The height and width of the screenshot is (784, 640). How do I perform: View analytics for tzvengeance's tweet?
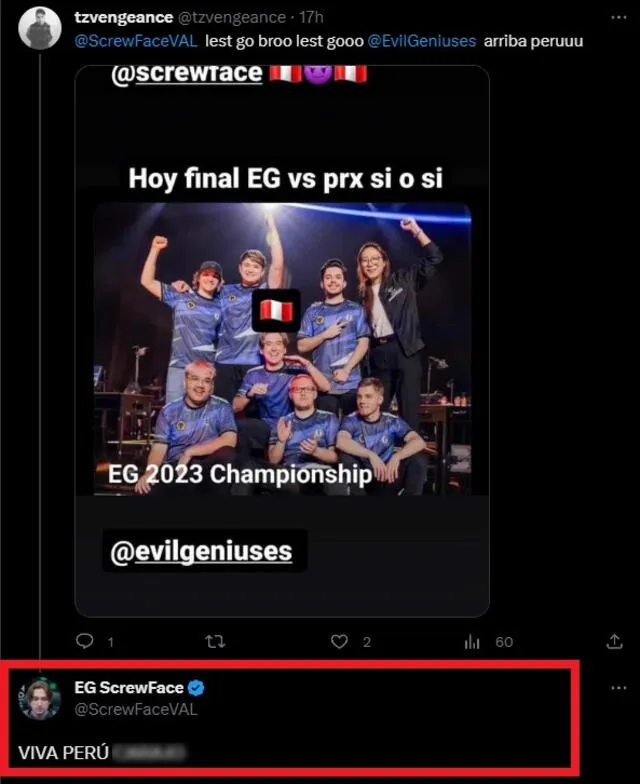473,642
